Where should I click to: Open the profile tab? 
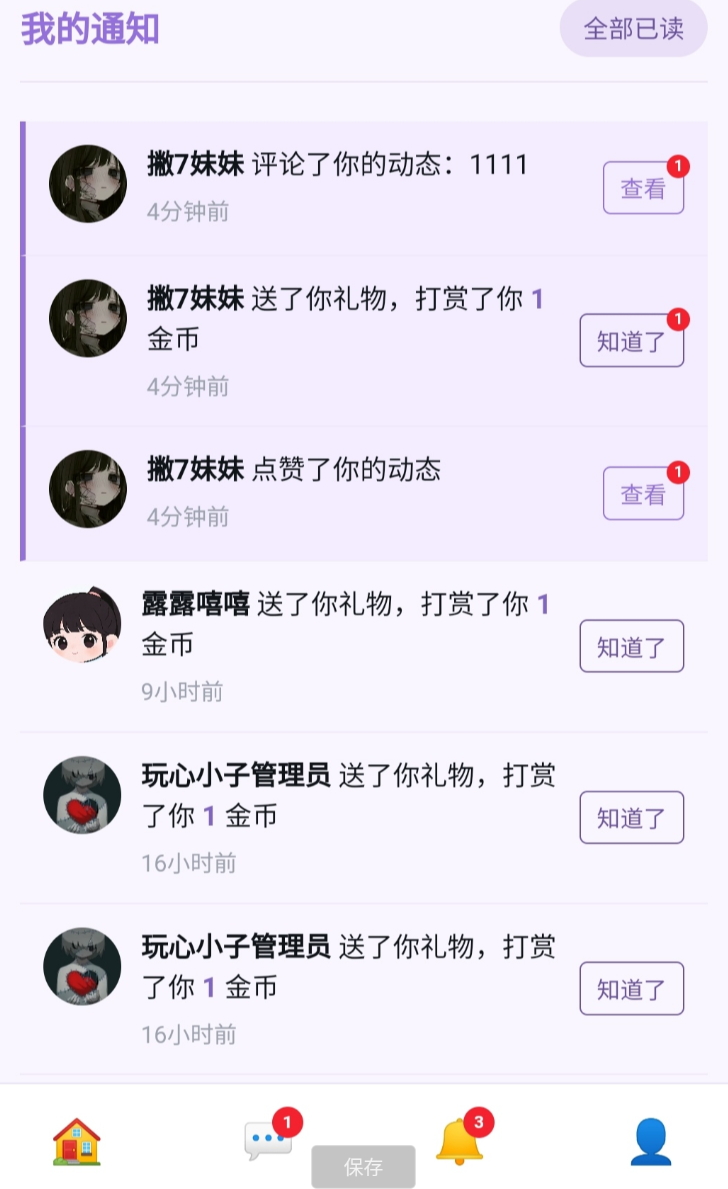[x=651, y=1141]
